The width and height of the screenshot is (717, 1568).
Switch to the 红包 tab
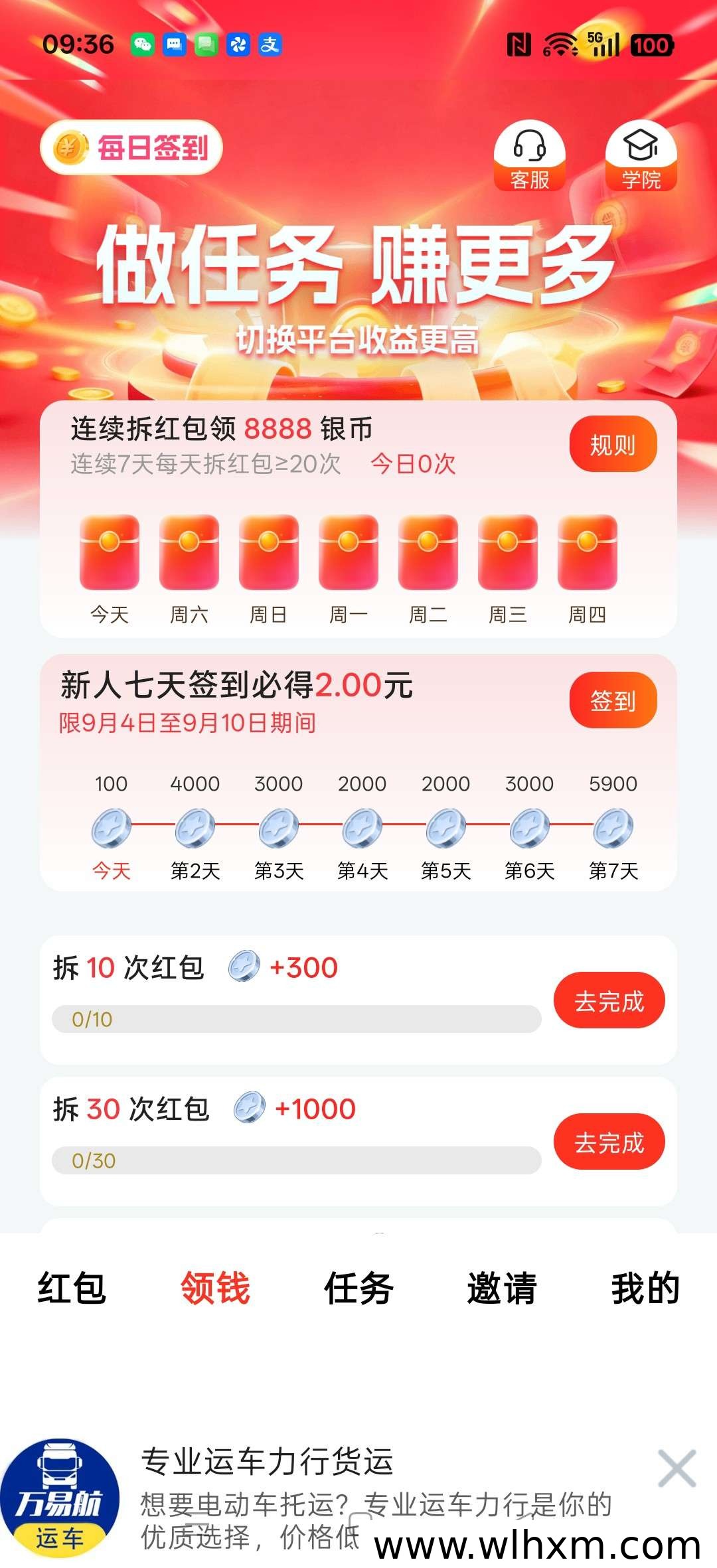(x=72, y=1288)
